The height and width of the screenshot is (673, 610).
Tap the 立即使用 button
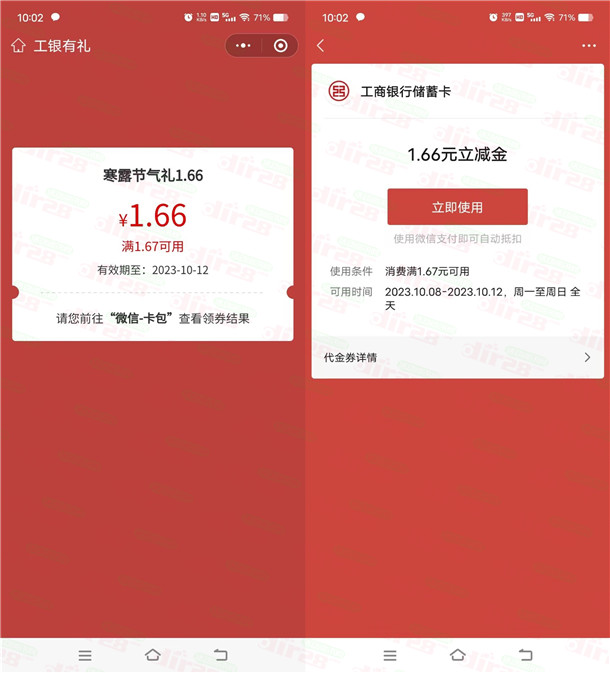457,207
